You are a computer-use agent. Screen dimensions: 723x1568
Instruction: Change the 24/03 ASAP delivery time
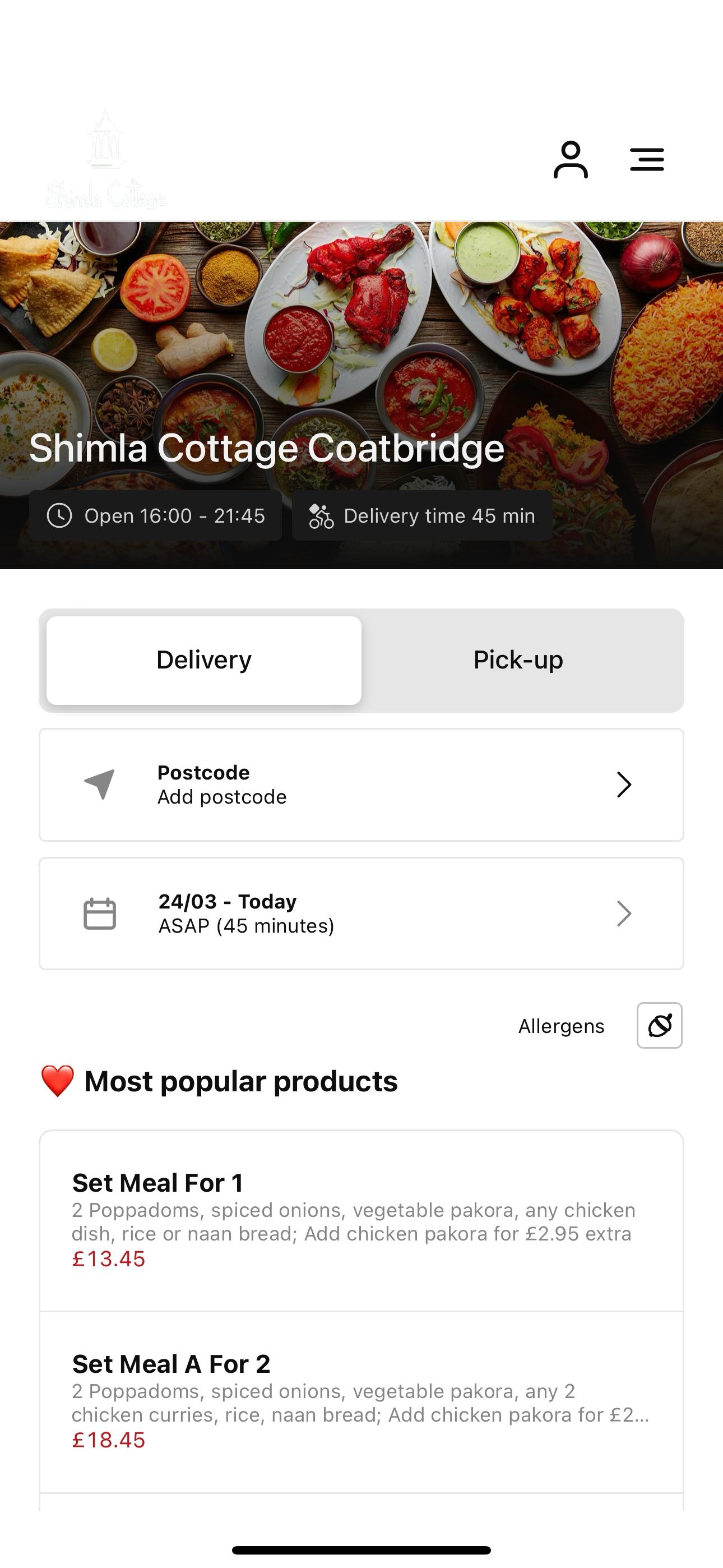pos(361,914)
